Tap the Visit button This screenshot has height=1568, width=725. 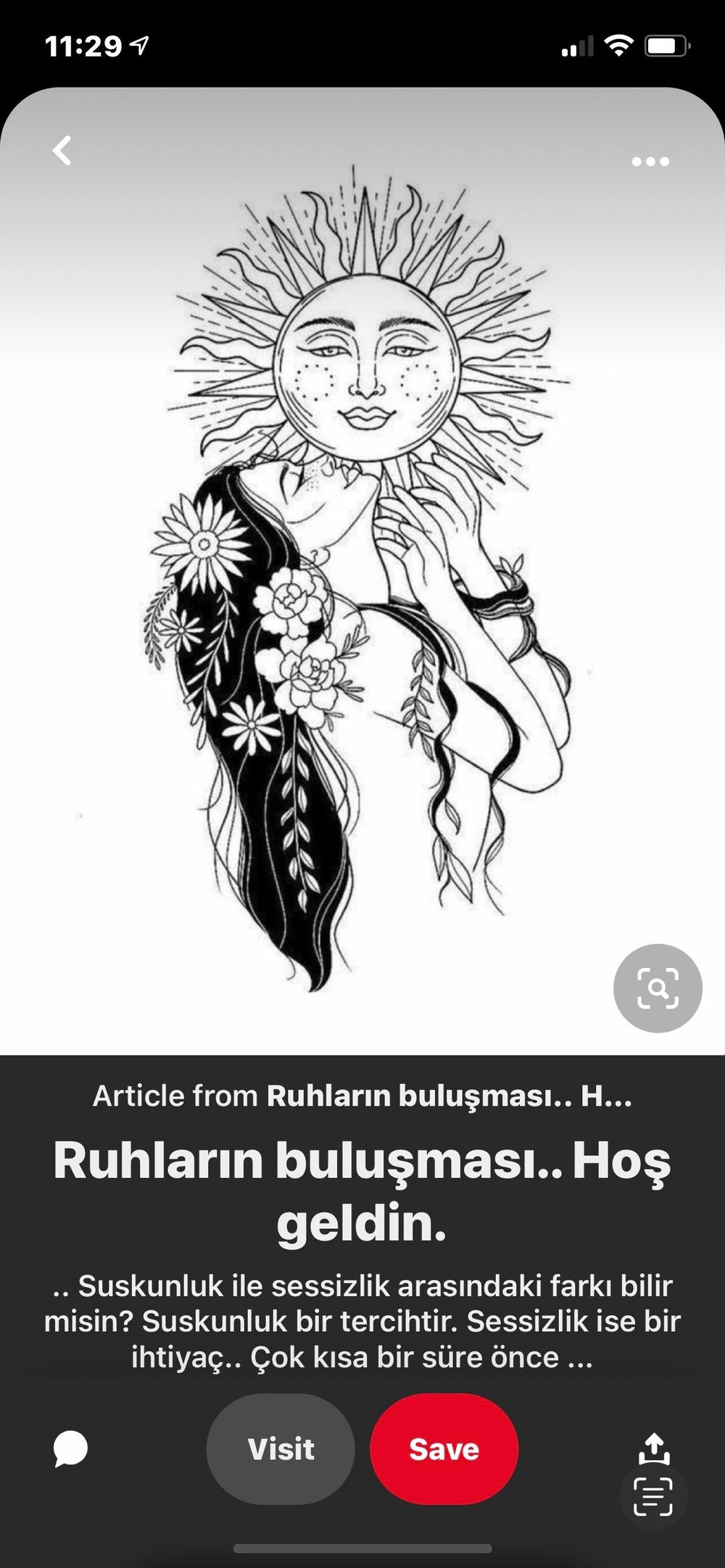pos(281,1449)
